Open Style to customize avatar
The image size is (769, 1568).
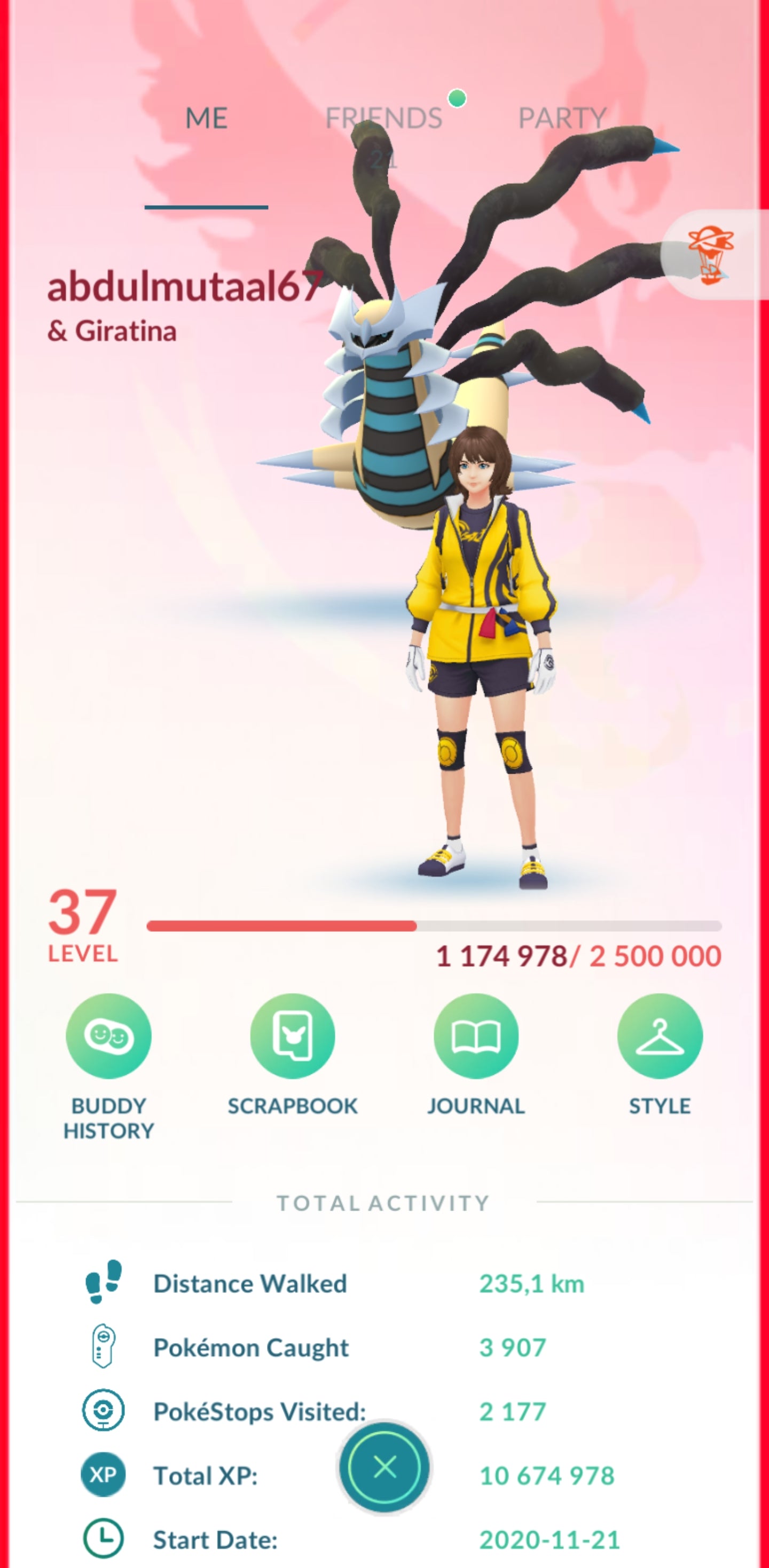click(x=660, y=1036)
